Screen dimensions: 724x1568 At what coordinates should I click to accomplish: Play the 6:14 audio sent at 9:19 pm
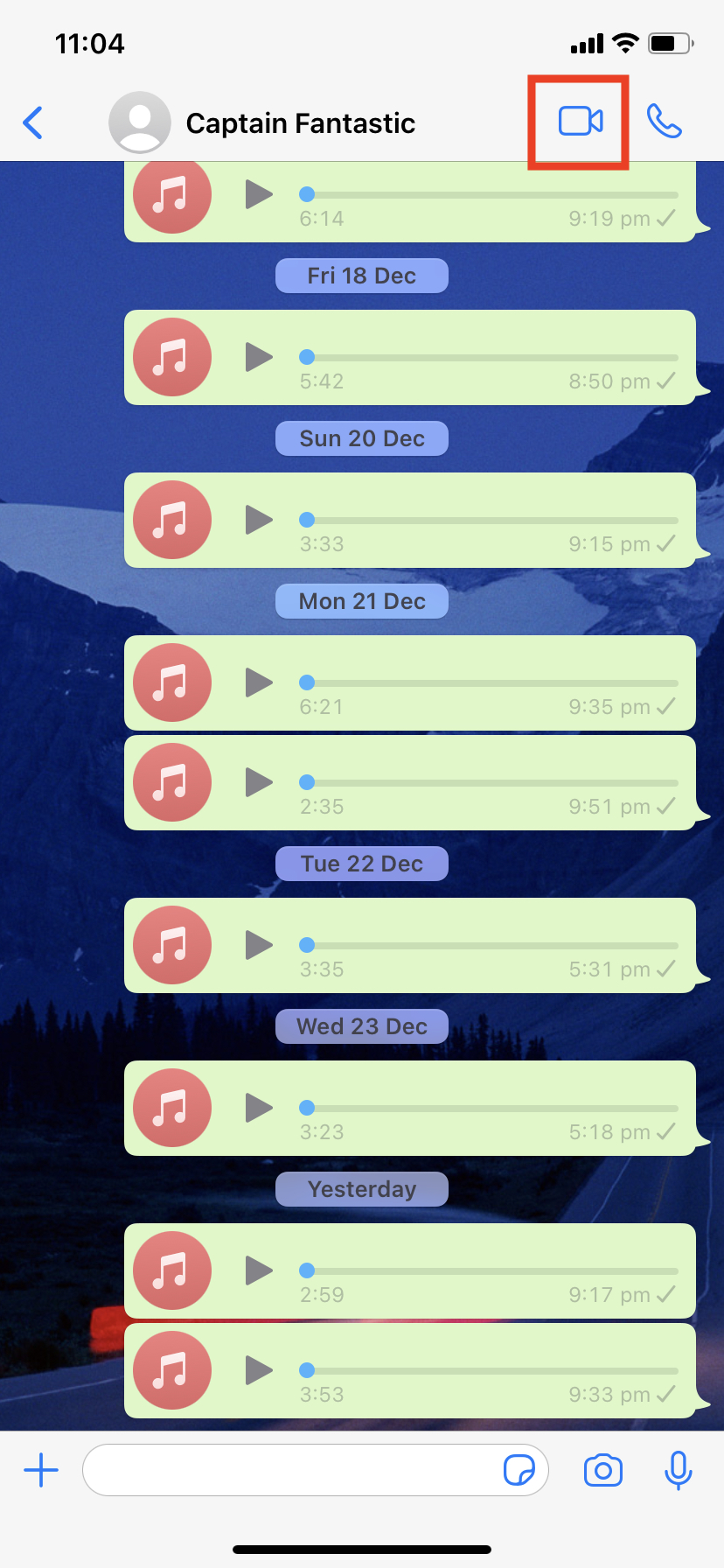260,194
